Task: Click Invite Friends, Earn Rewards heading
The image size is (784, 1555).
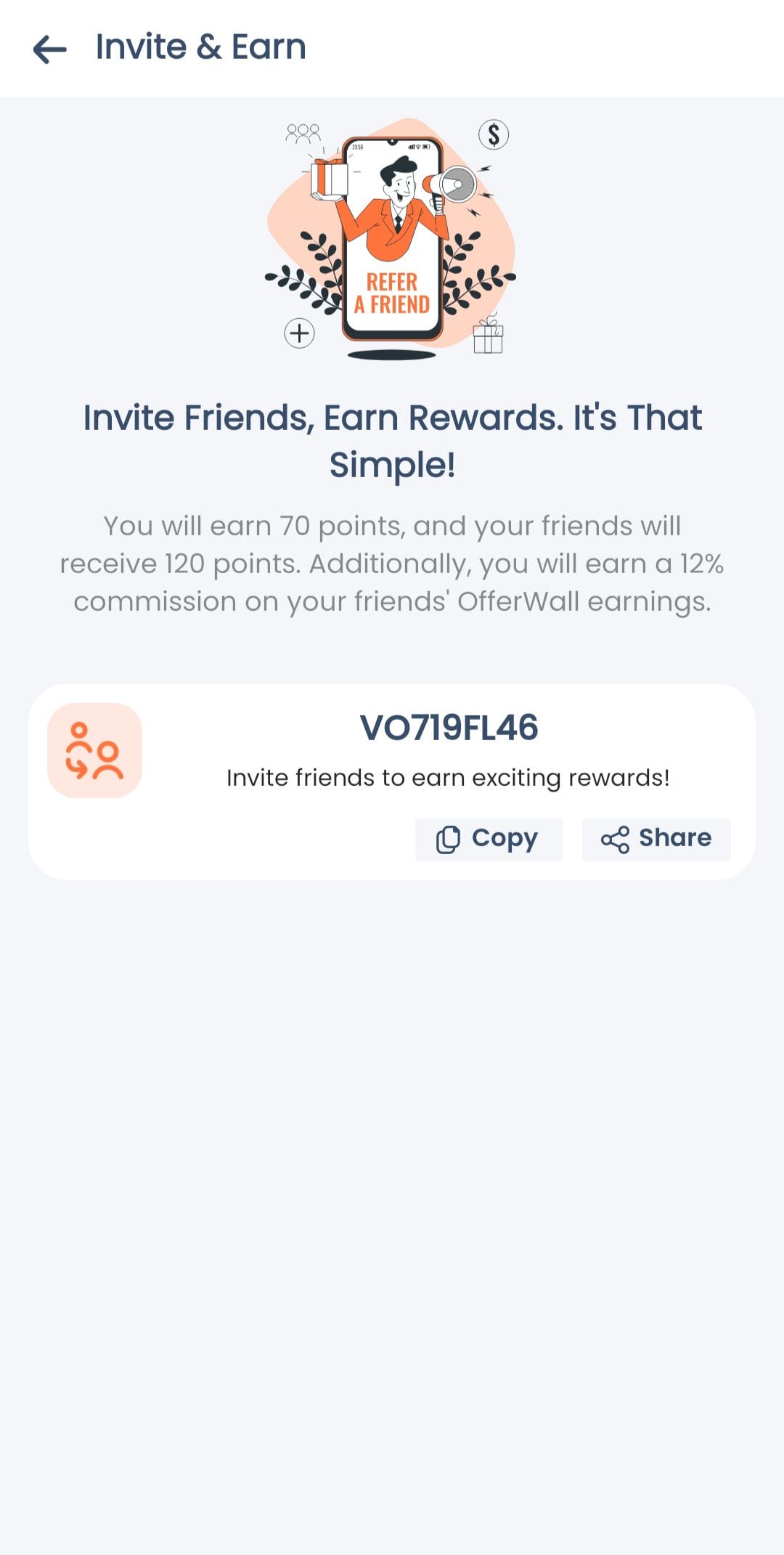Action: 392,439
